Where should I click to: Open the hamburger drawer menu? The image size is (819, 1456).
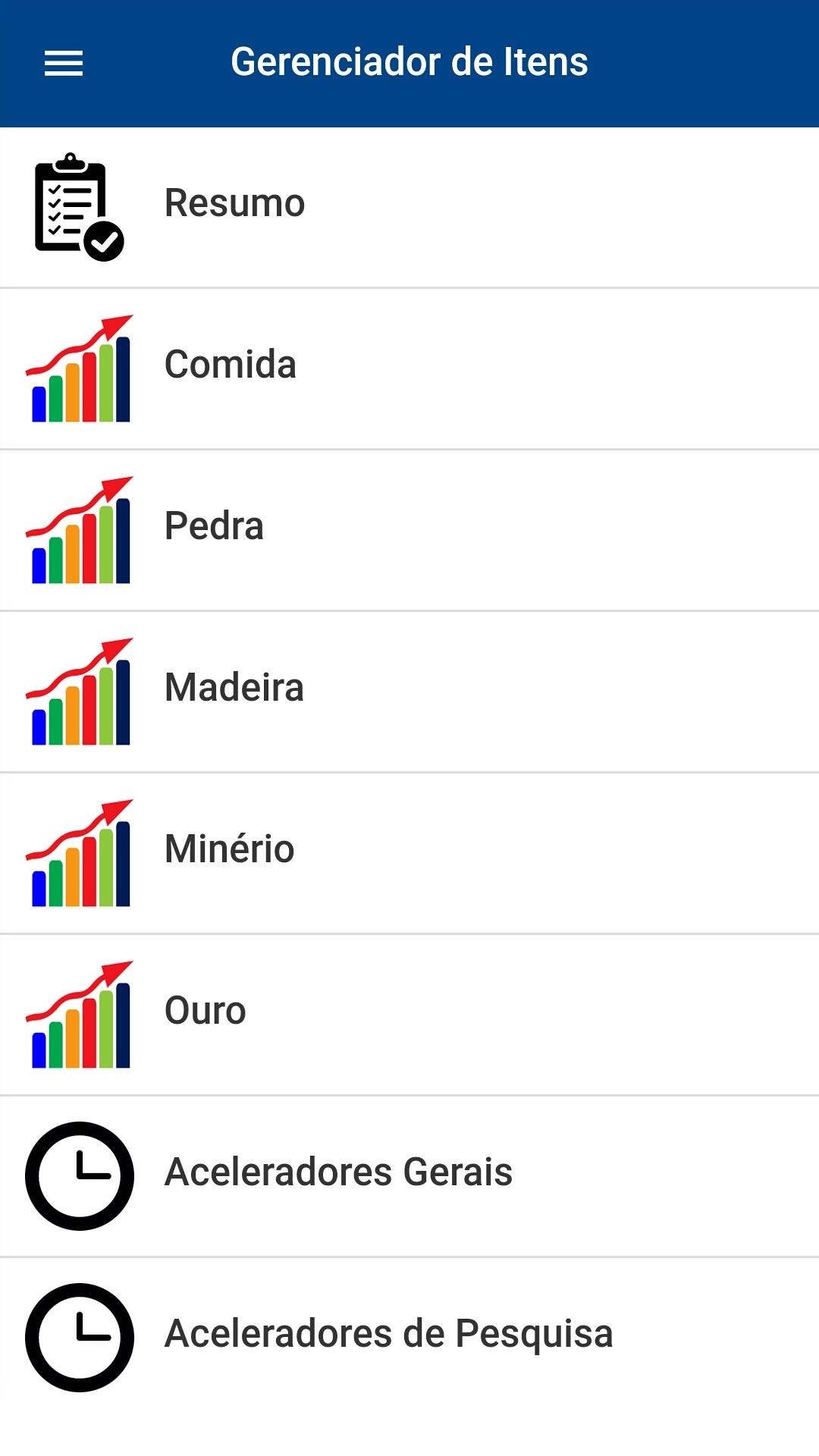pos(64,63)
